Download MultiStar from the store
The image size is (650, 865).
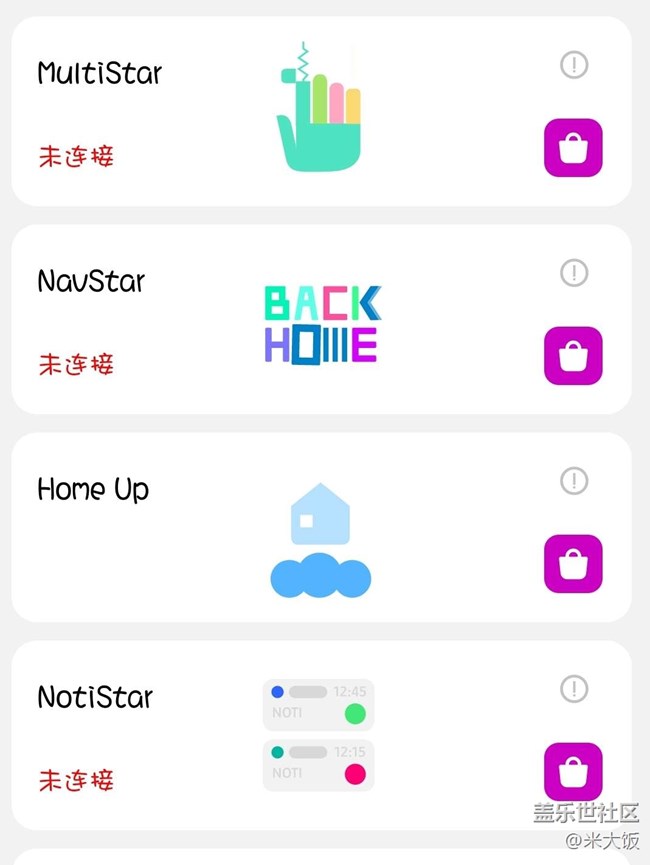pyautogui.click(x=573, y=148)
